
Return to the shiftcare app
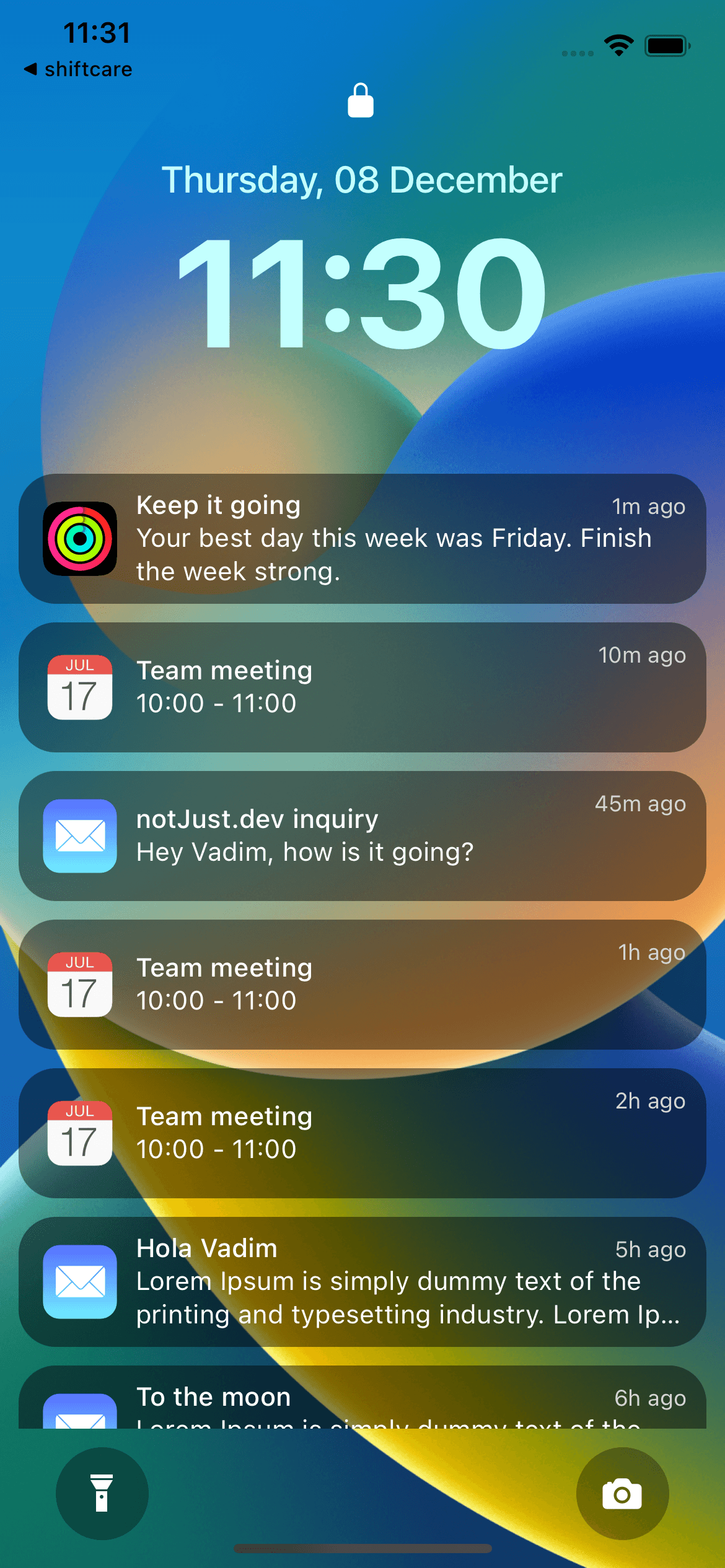pyautogui.click(x=78, y=69)
